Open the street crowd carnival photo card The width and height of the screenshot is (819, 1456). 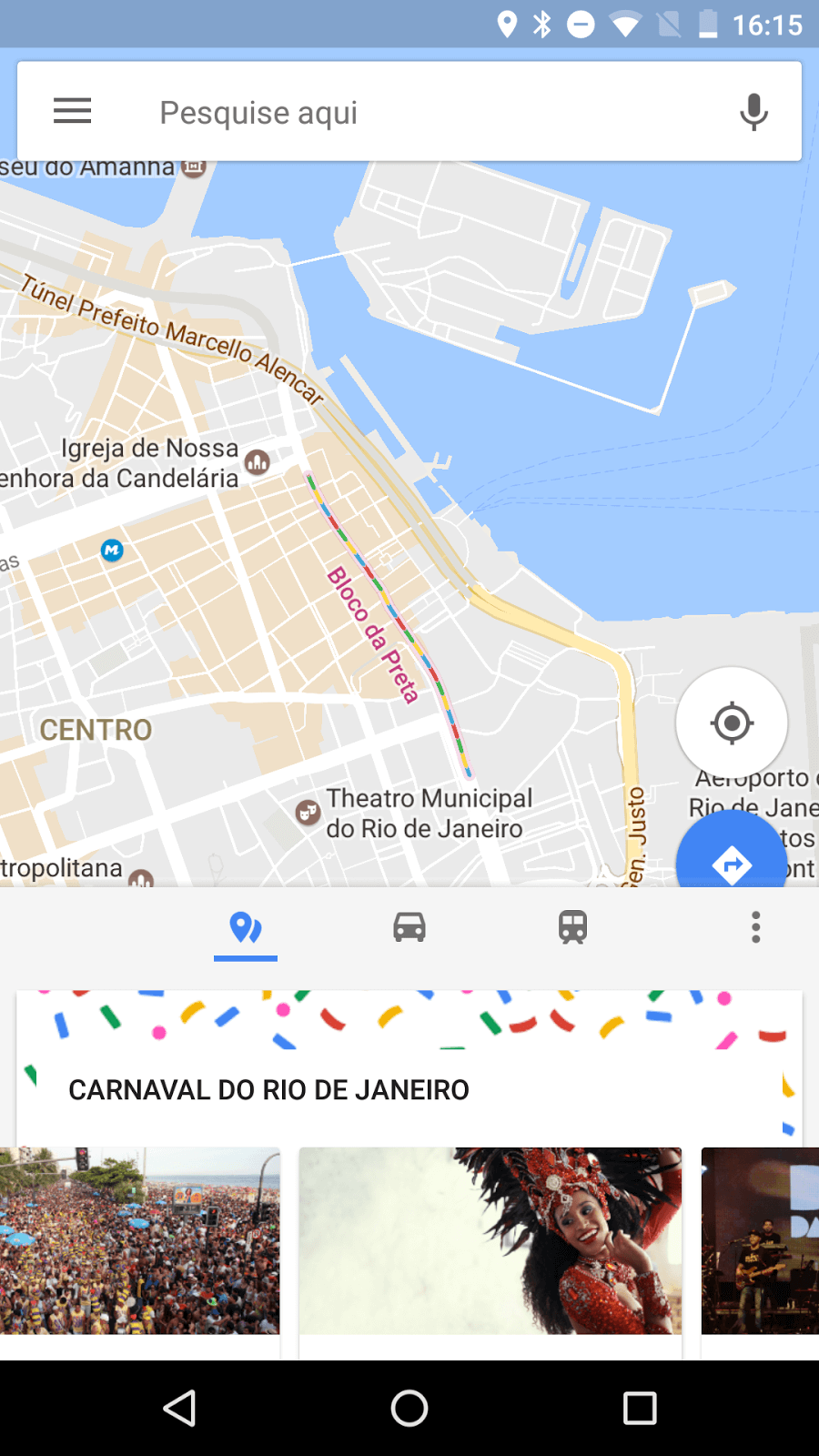139,1241
